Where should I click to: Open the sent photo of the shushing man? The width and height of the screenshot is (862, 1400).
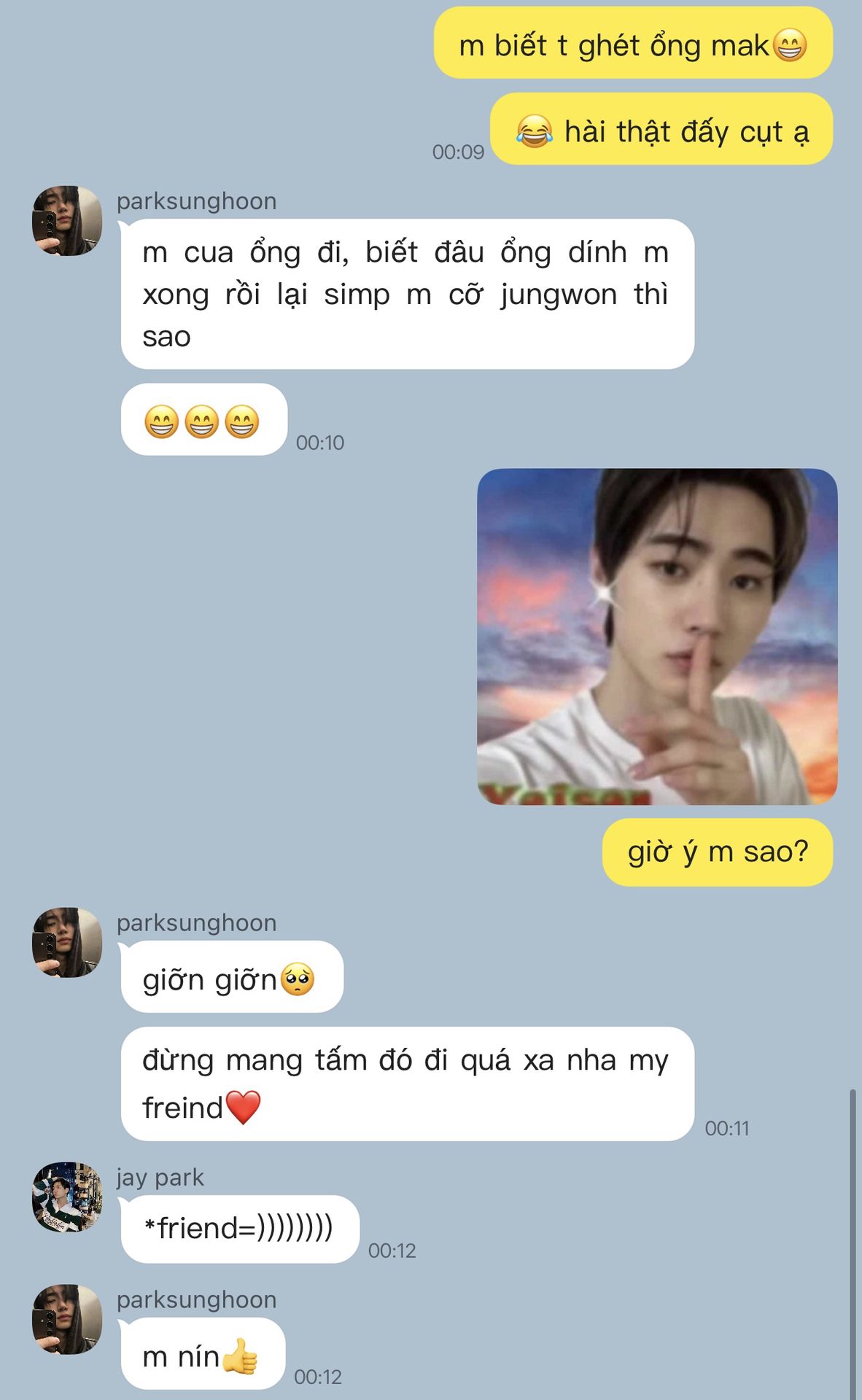point(656,636)
